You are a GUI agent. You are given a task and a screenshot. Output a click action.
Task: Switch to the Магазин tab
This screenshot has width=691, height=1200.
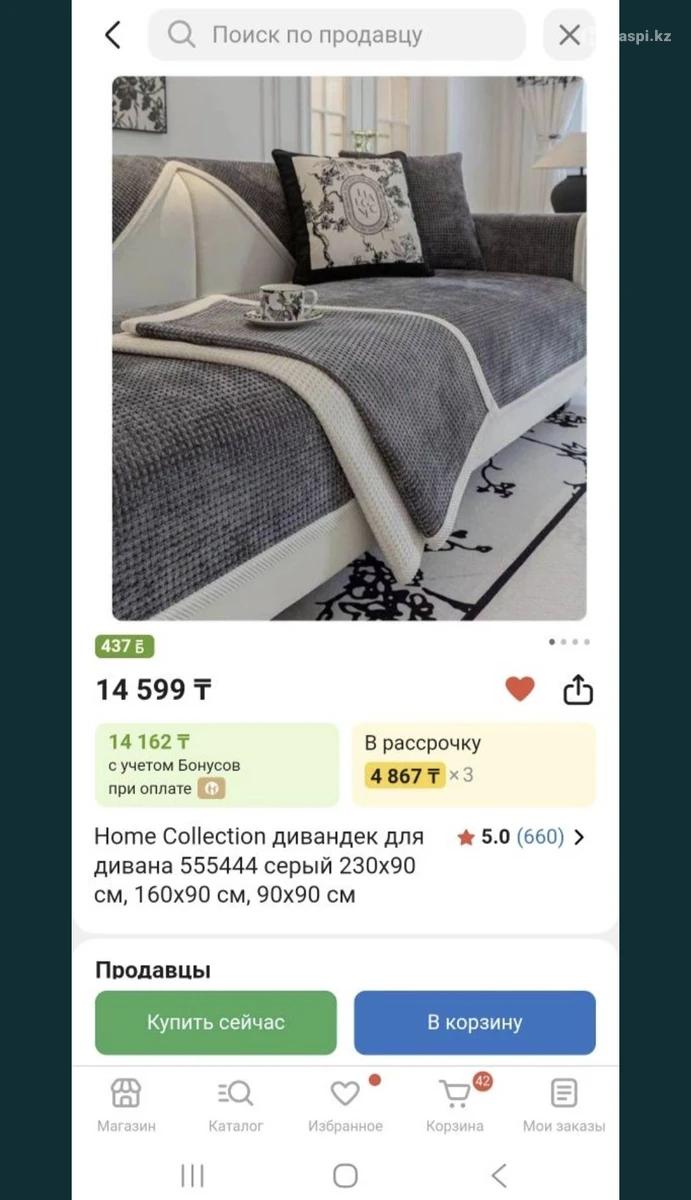tap(126, 1105)
